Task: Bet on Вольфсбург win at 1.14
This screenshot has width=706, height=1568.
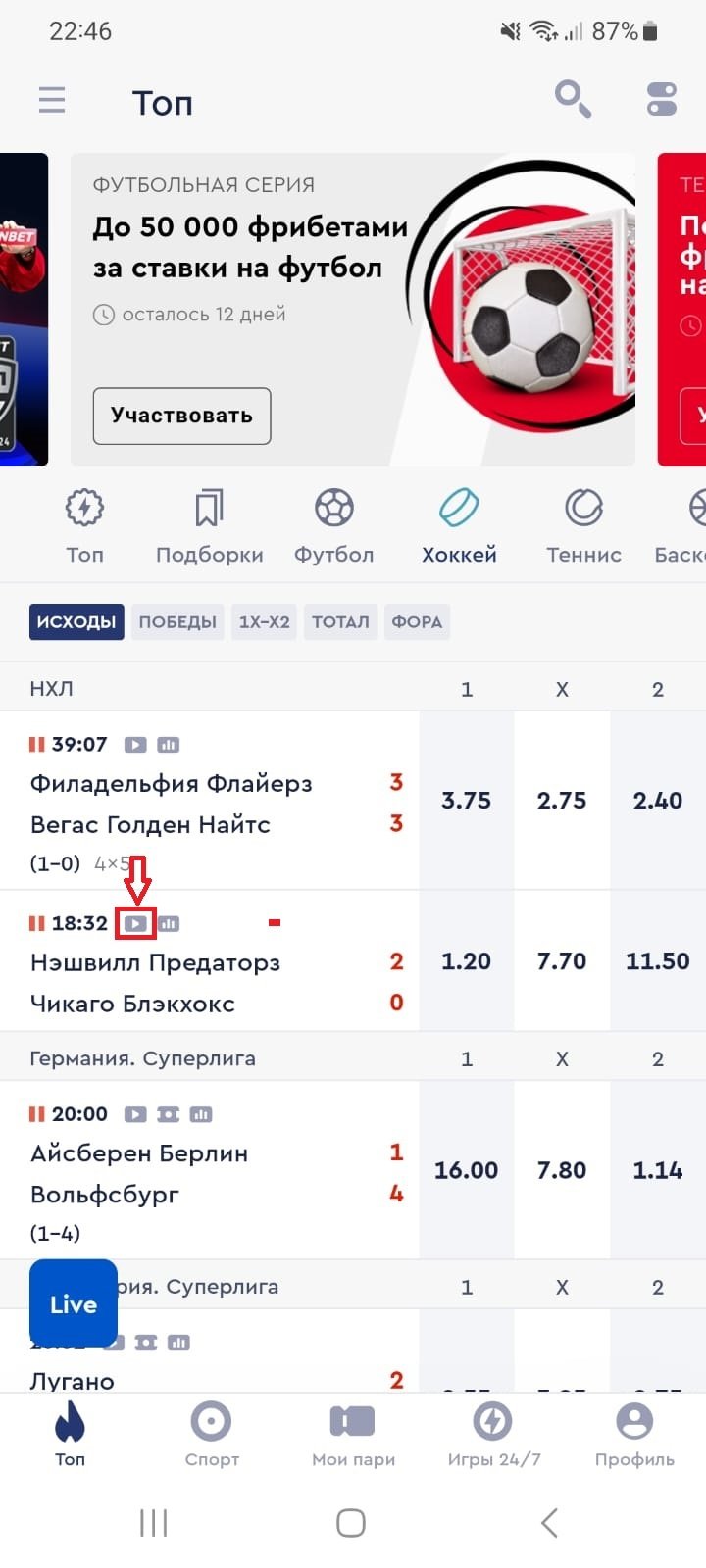Action: click(x=657, y=1170)
